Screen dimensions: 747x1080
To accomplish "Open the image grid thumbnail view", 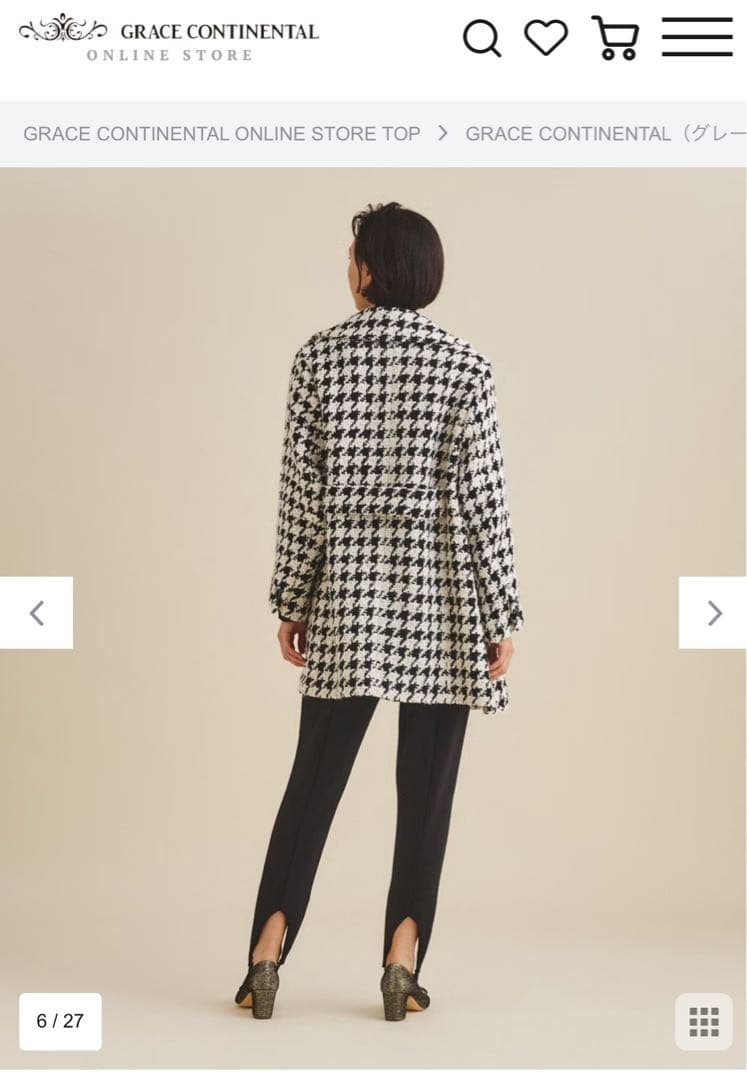I will (x=704, y=1021).
